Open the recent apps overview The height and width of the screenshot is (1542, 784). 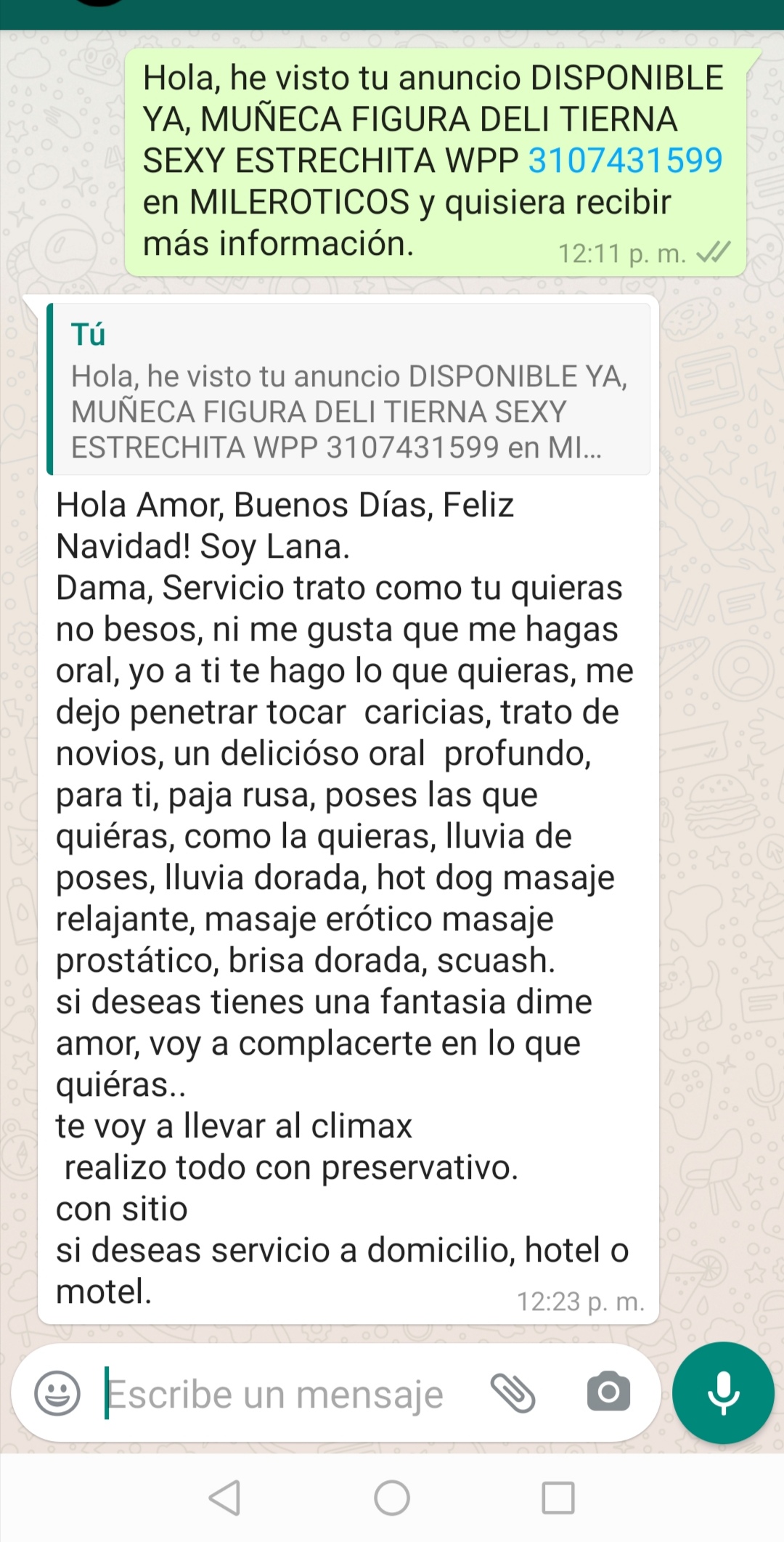pyautogui.click(x=558, y=1498)
